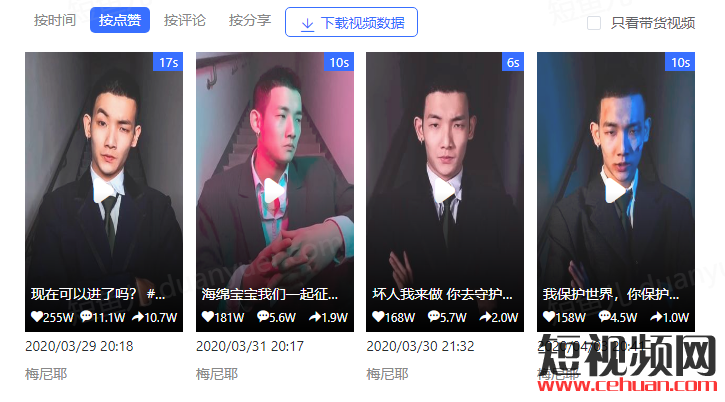This screenshot has width=725, height=402.
Task: Play the 我保护世界，你保护 video
Action: pos(616,190)
